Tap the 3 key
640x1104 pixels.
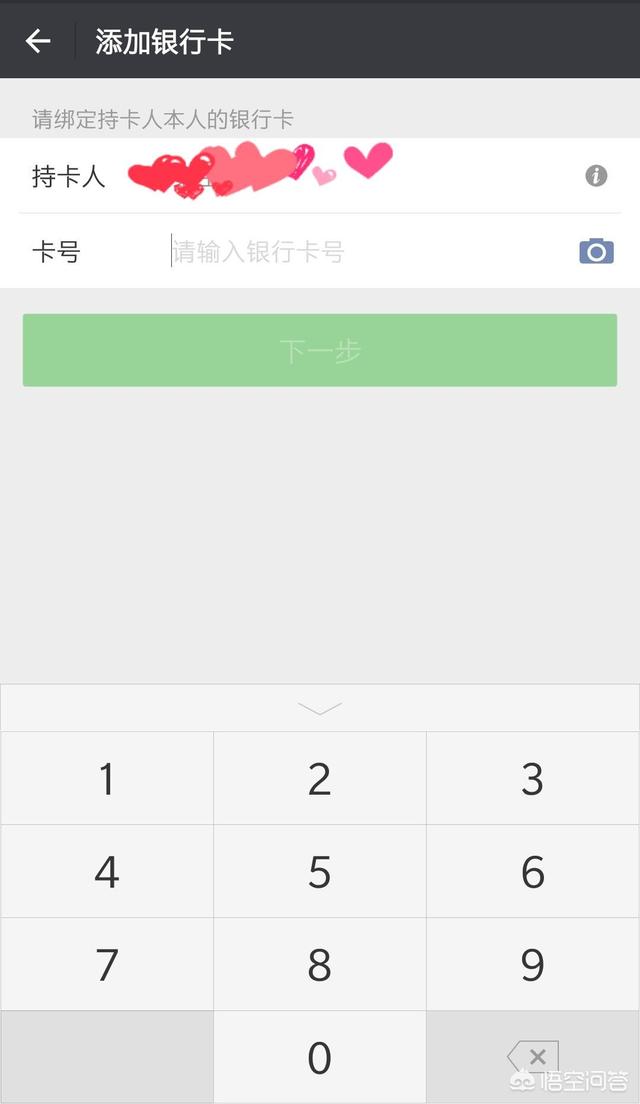tap(533, 779)
